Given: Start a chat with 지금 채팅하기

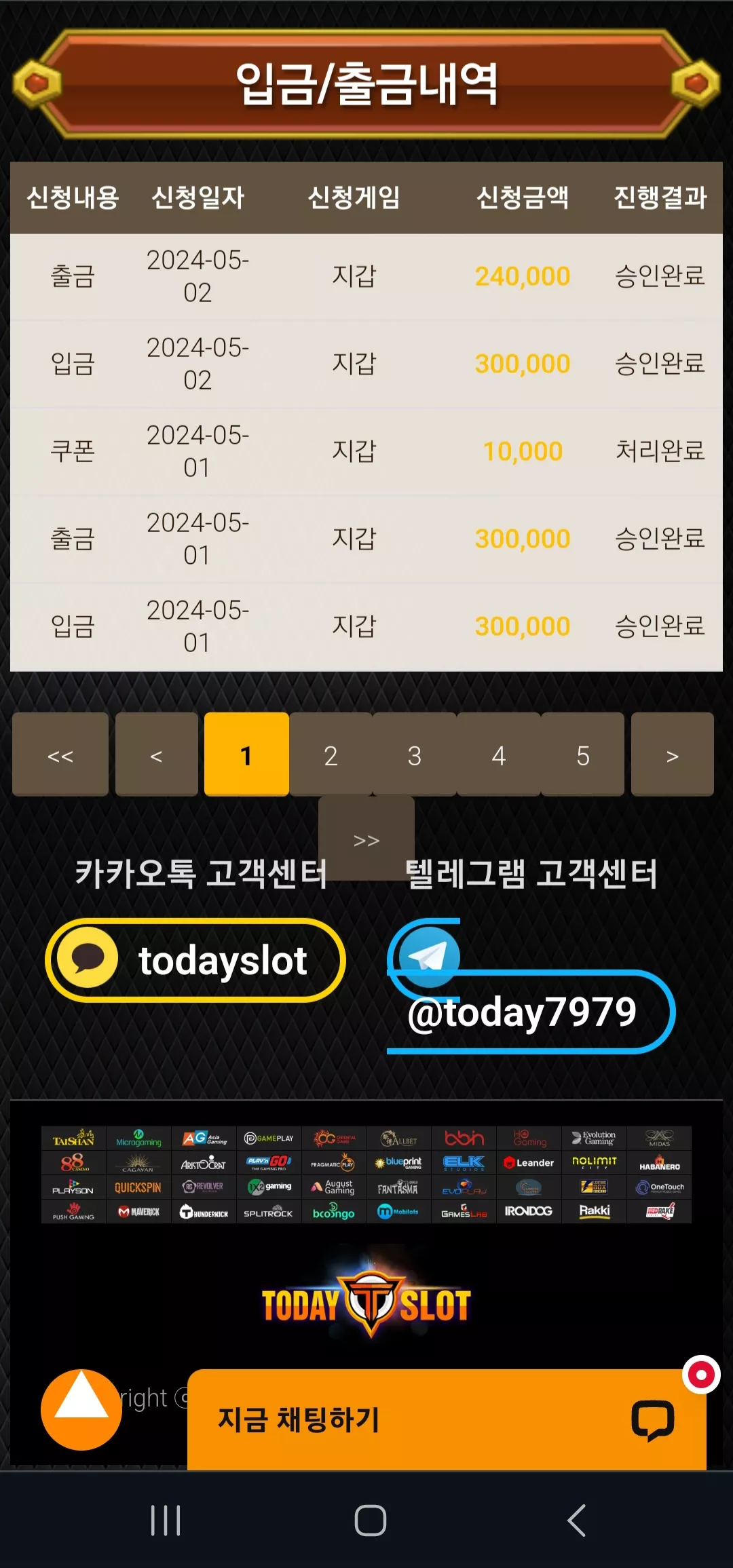Looking at the screenshot, I should click(447, 1419).
